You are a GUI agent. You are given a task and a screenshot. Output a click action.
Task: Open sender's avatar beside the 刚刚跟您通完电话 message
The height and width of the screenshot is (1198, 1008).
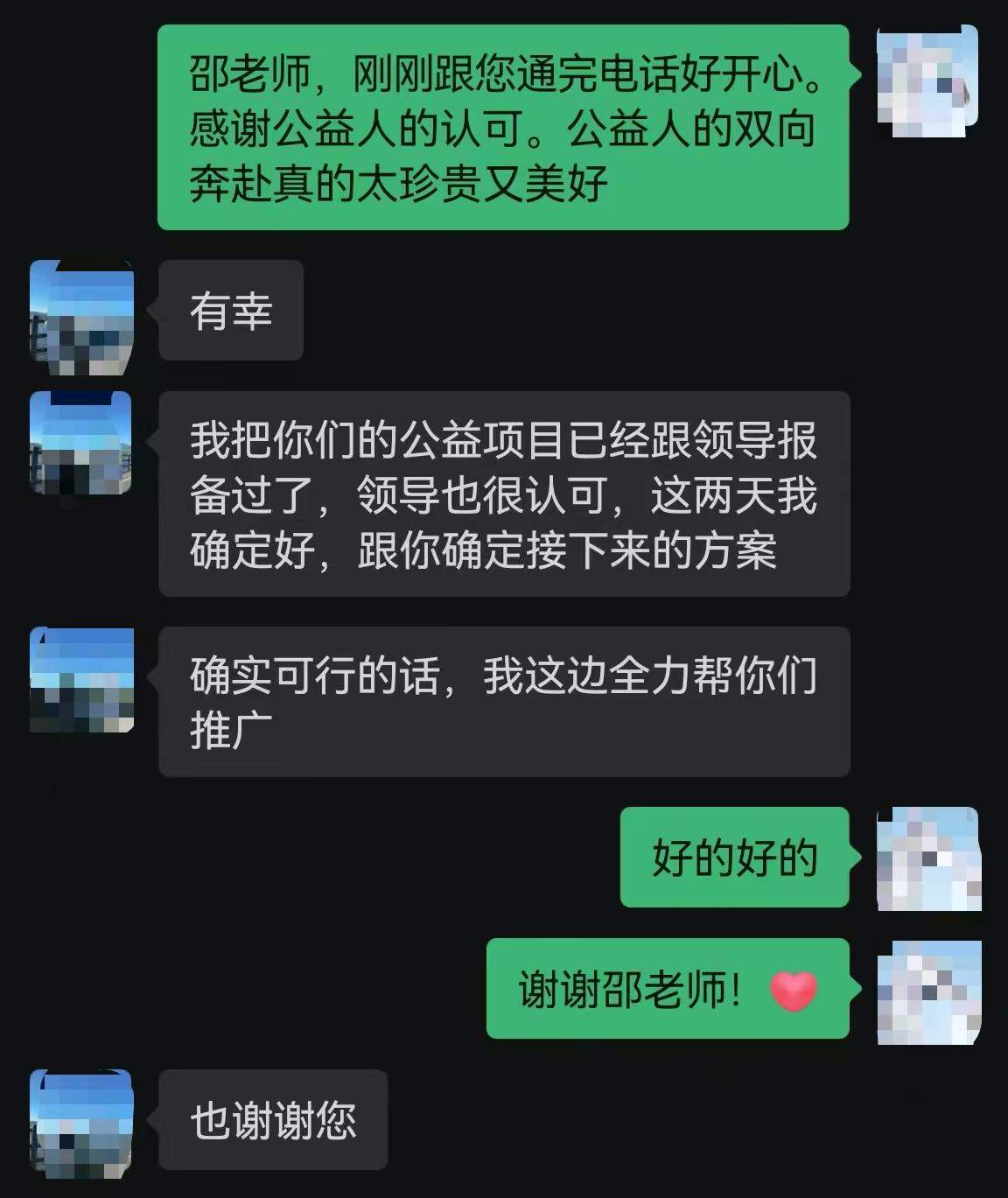point(927,81)
